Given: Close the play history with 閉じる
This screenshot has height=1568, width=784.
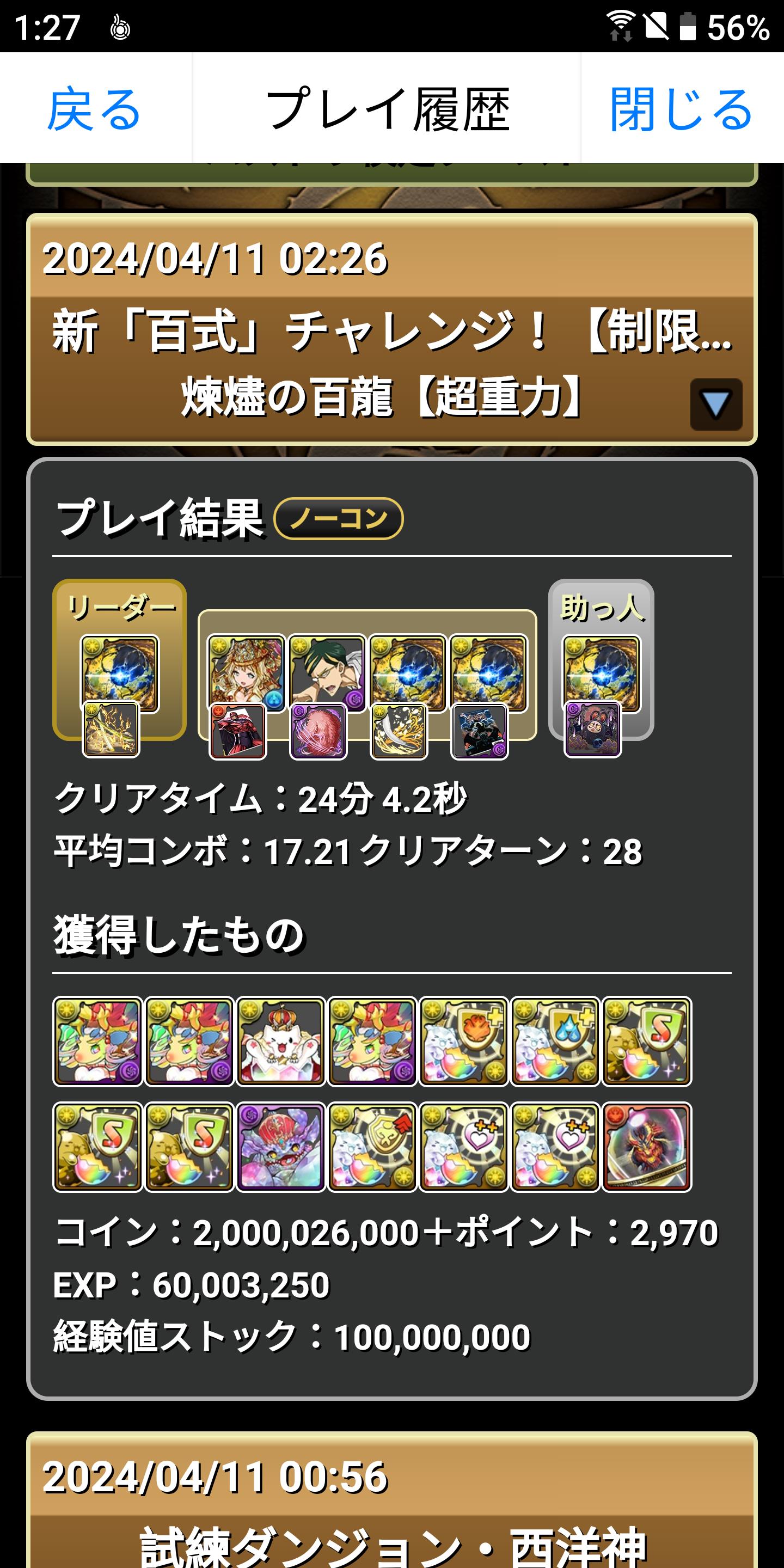Looking at the screenshot, I should 681,108.
